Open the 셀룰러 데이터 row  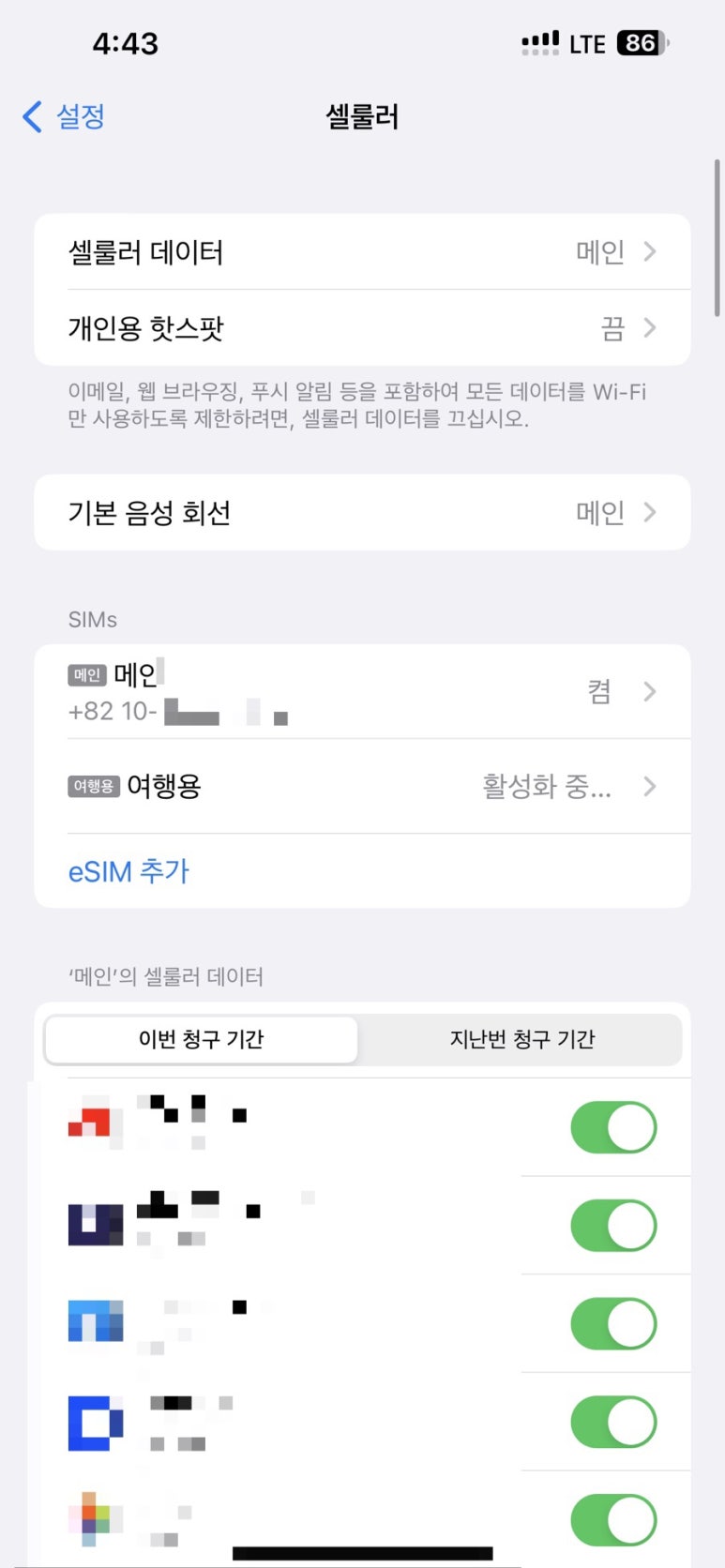click(362, 251)
